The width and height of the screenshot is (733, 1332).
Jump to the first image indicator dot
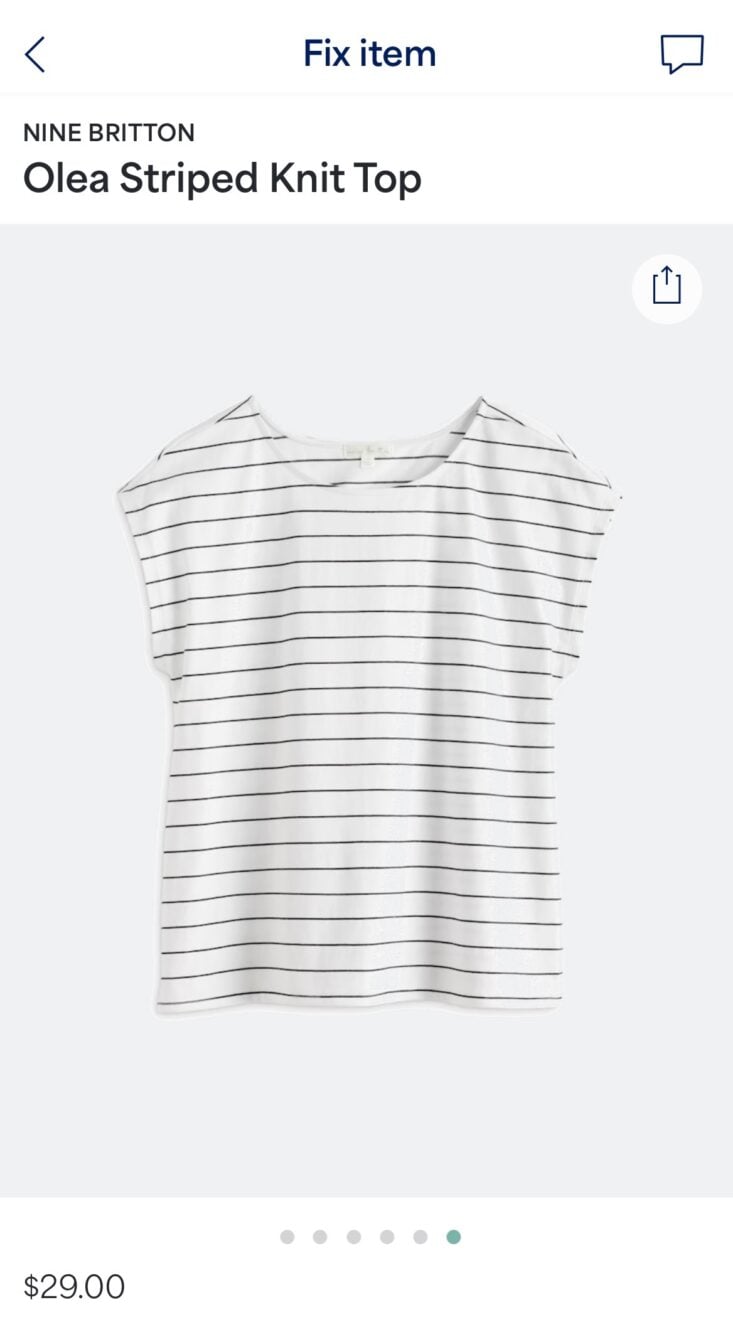287,1237
